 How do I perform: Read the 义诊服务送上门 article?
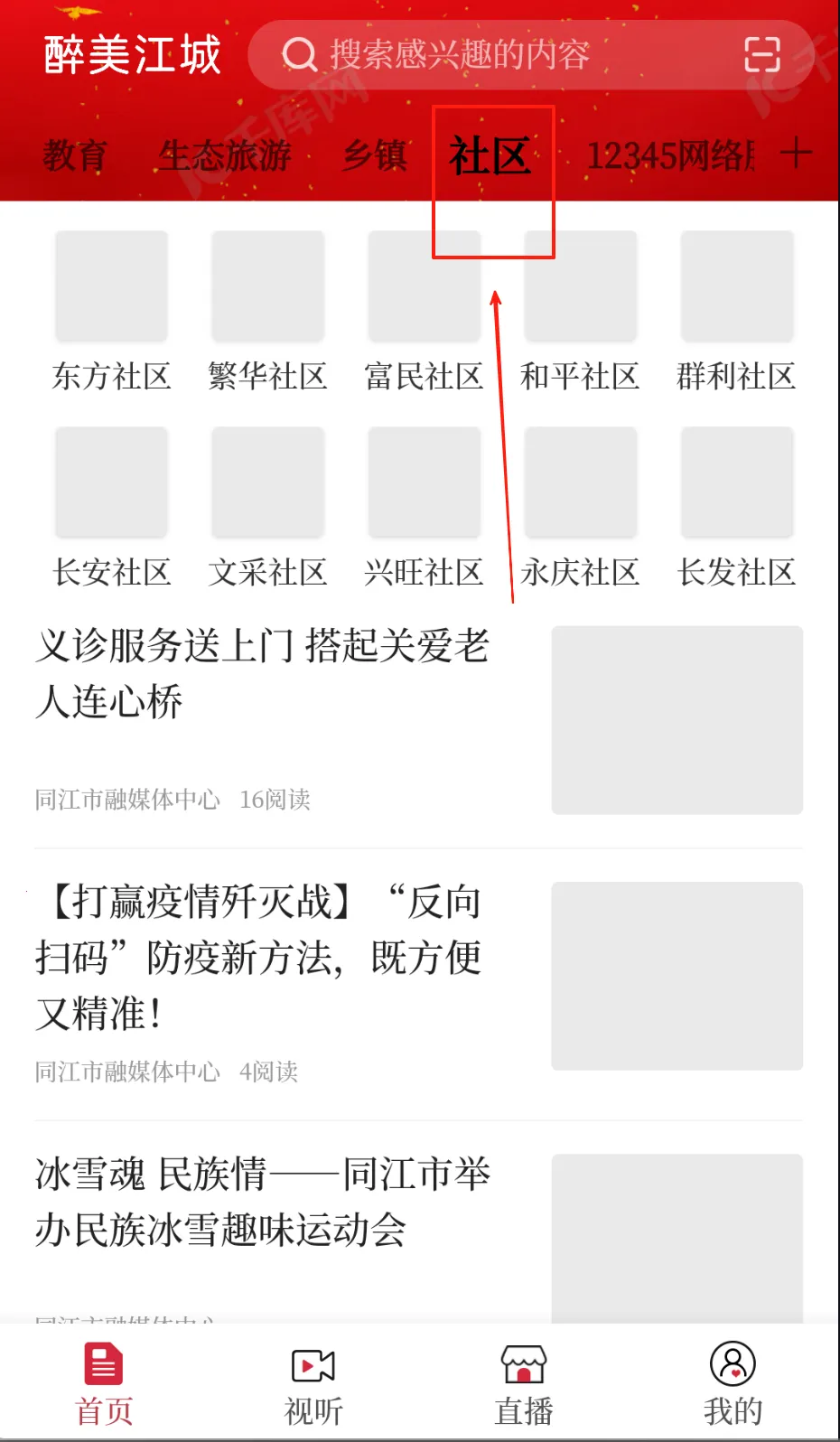tap(262, 673)
